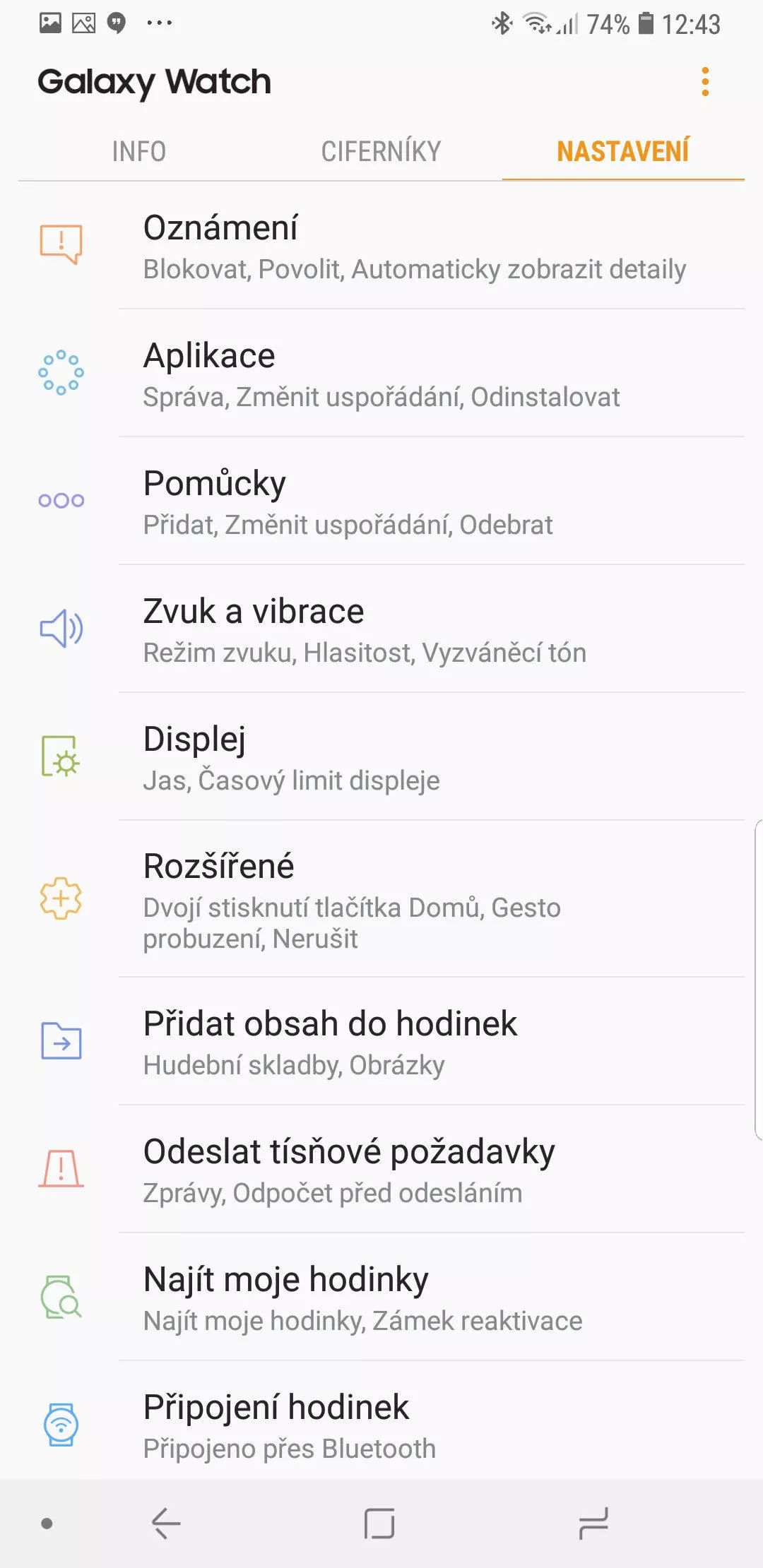Open Oznámení settings
This screenshot has height=1568, width=763.
click(381, 246)
